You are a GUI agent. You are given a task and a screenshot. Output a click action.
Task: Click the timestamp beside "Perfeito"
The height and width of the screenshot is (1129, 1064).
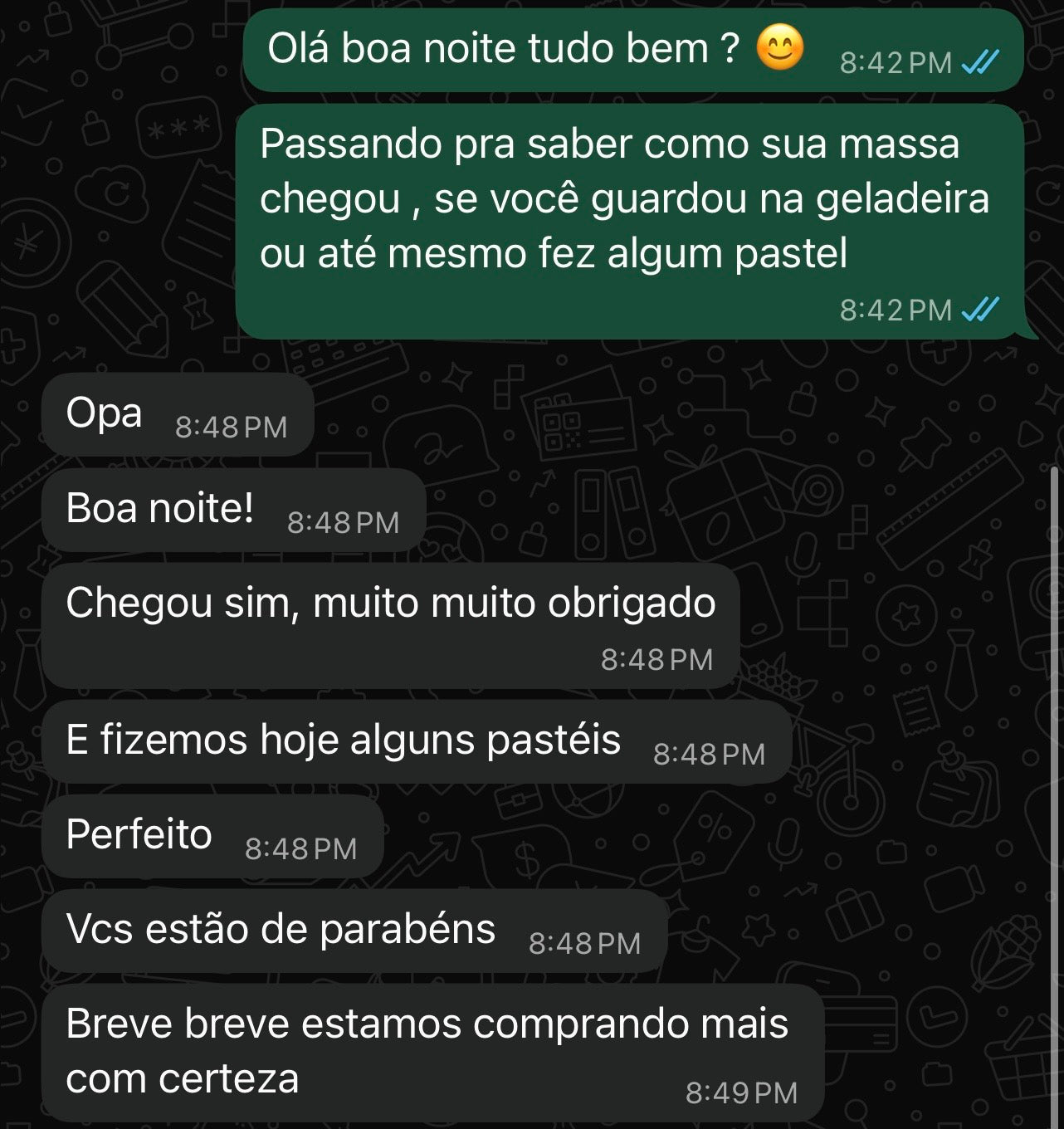(300, 849)
